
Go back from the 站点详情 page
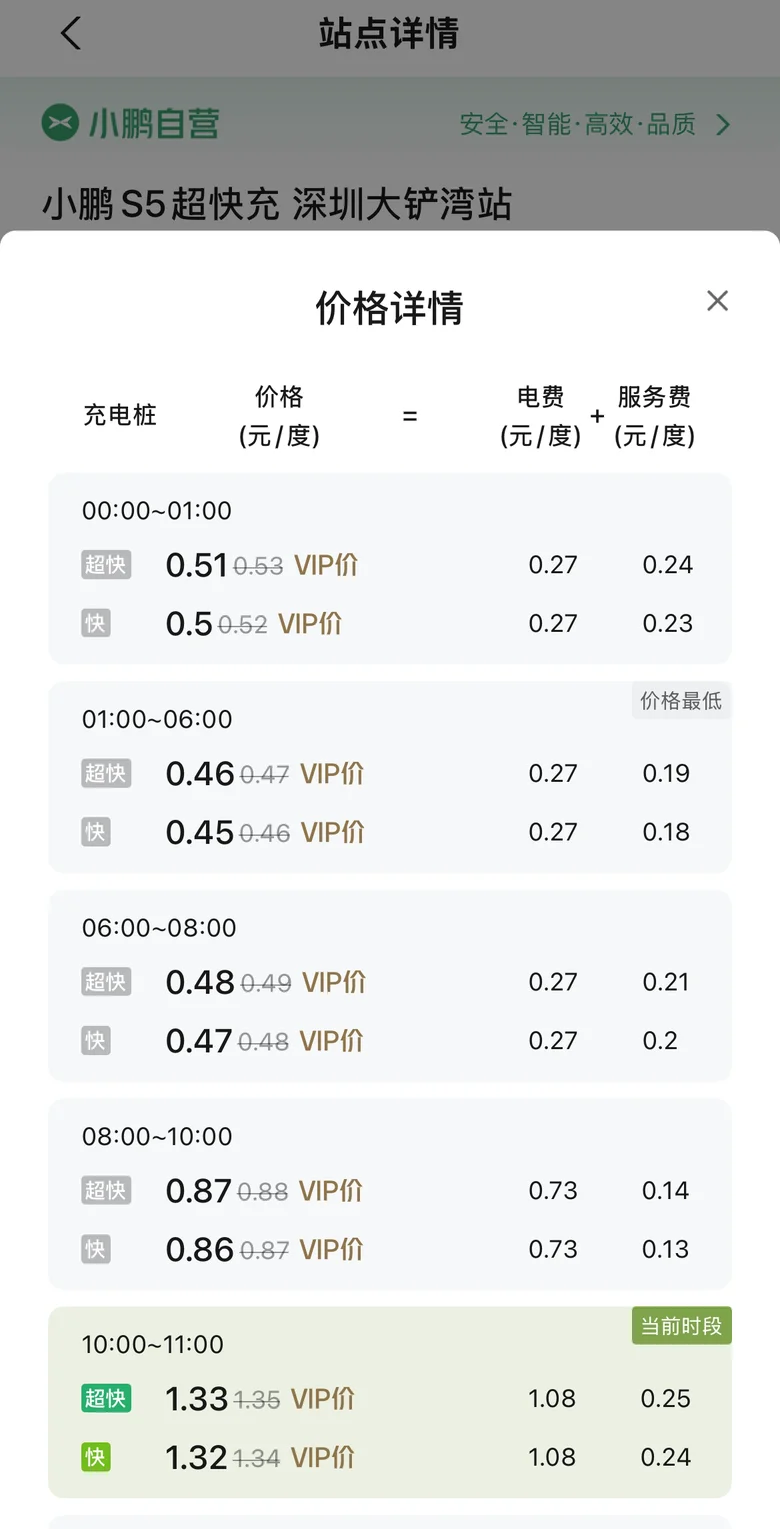tap(70, 33)
